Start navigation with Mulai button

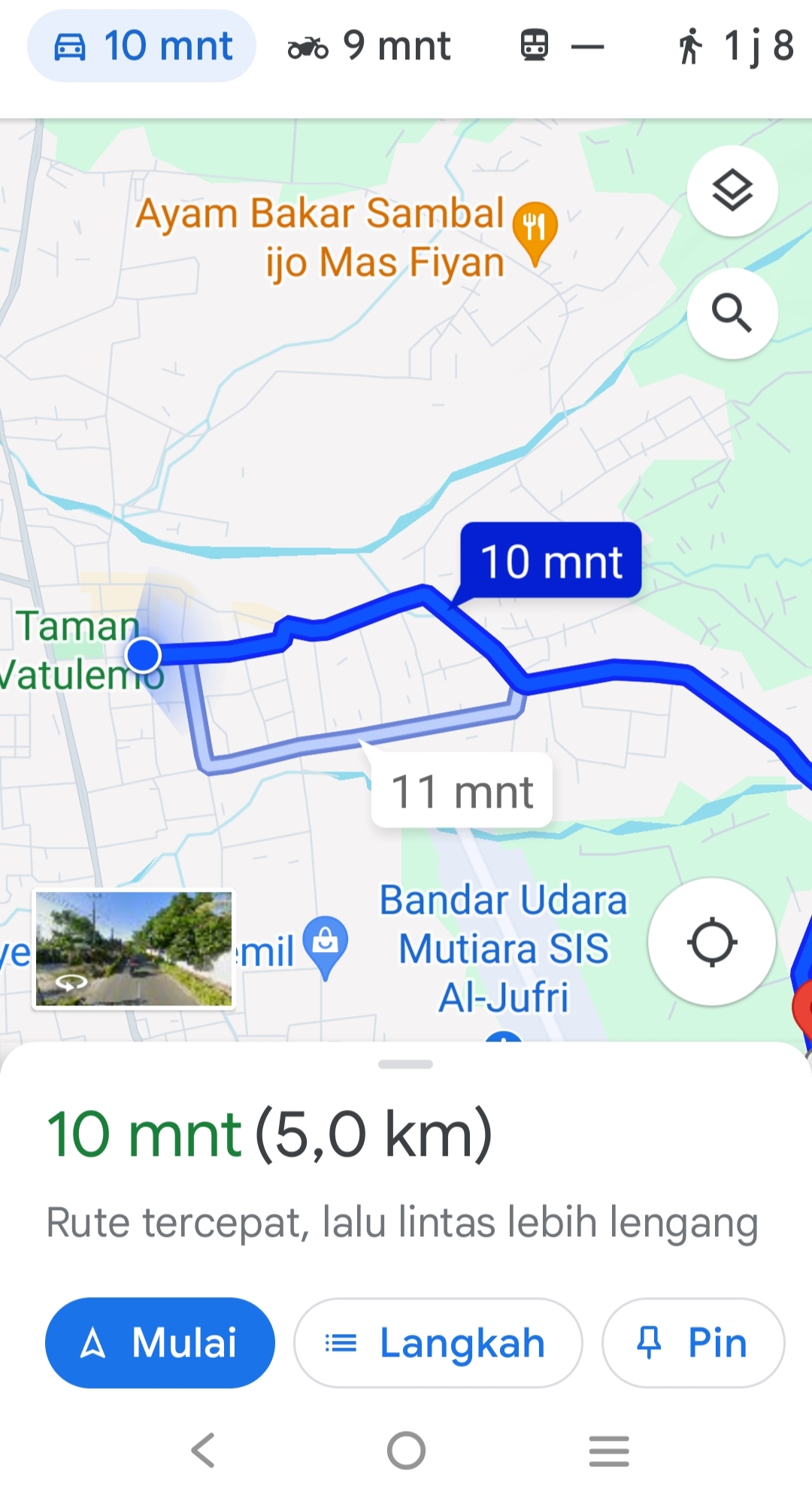pos(160,1342)
